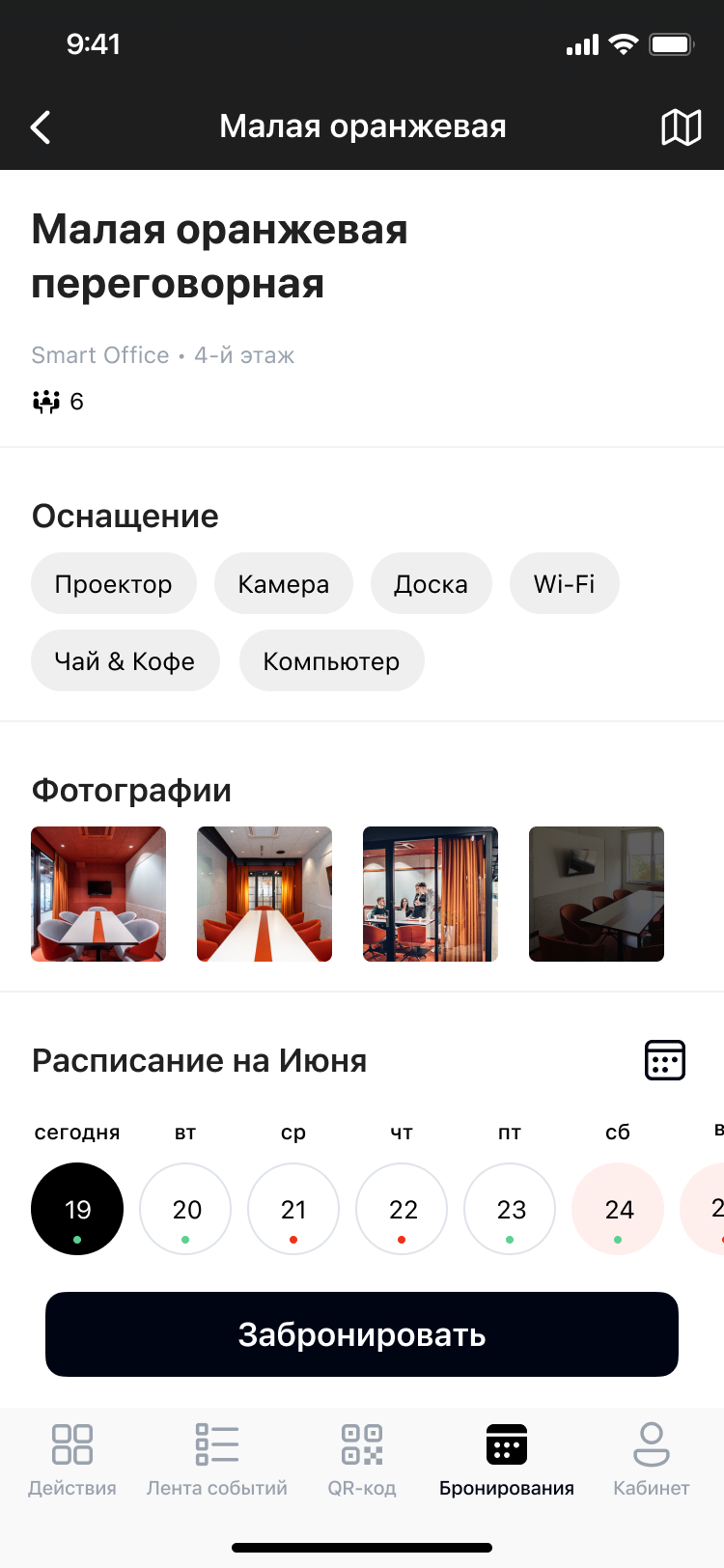Screen dimensions: 724x1568
Task: Open the schedule calendar icon
Action: click(664, 1060)
